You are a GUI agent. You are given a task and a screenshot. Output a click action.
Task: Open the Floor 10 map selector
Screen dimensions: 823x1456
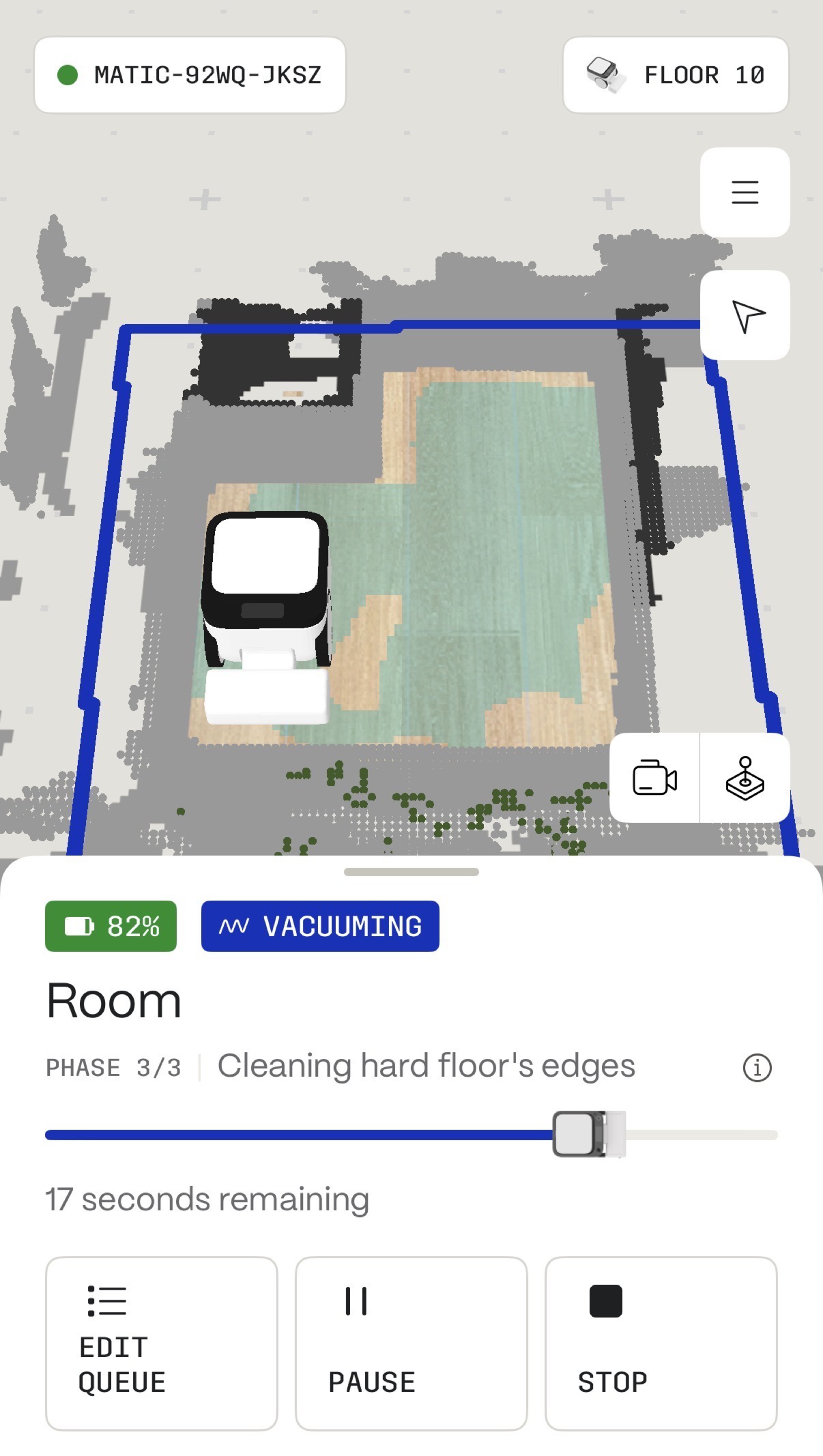[x=676, y=75]
